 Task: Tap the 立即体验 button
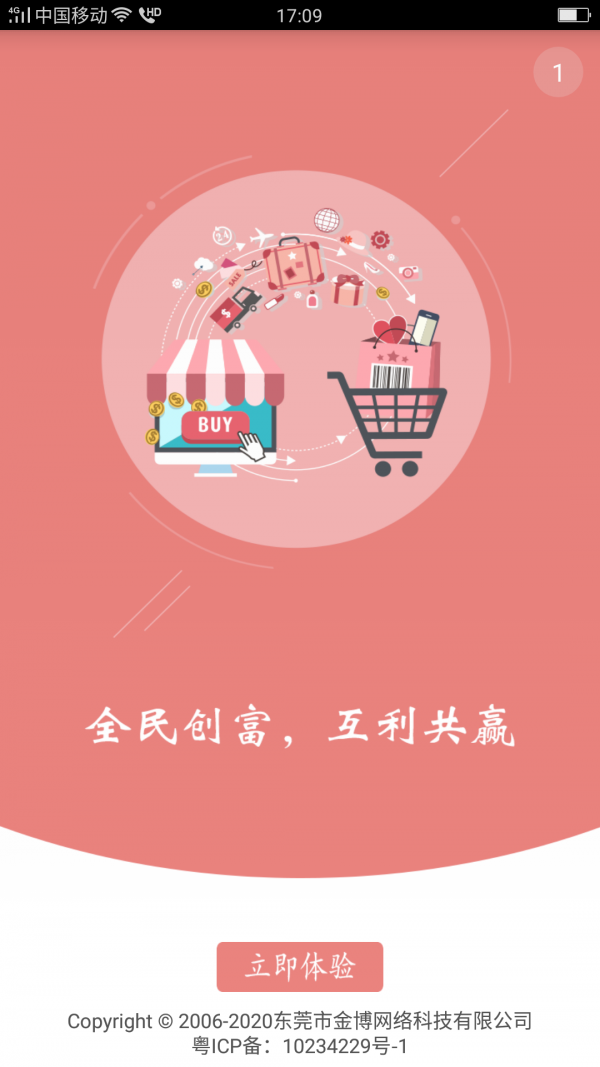pyautogui.click(x=300, y=967)
